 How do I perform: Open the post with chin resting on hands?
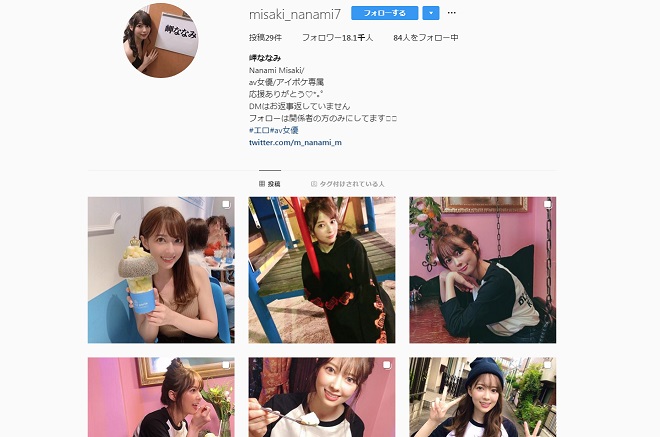482,270
